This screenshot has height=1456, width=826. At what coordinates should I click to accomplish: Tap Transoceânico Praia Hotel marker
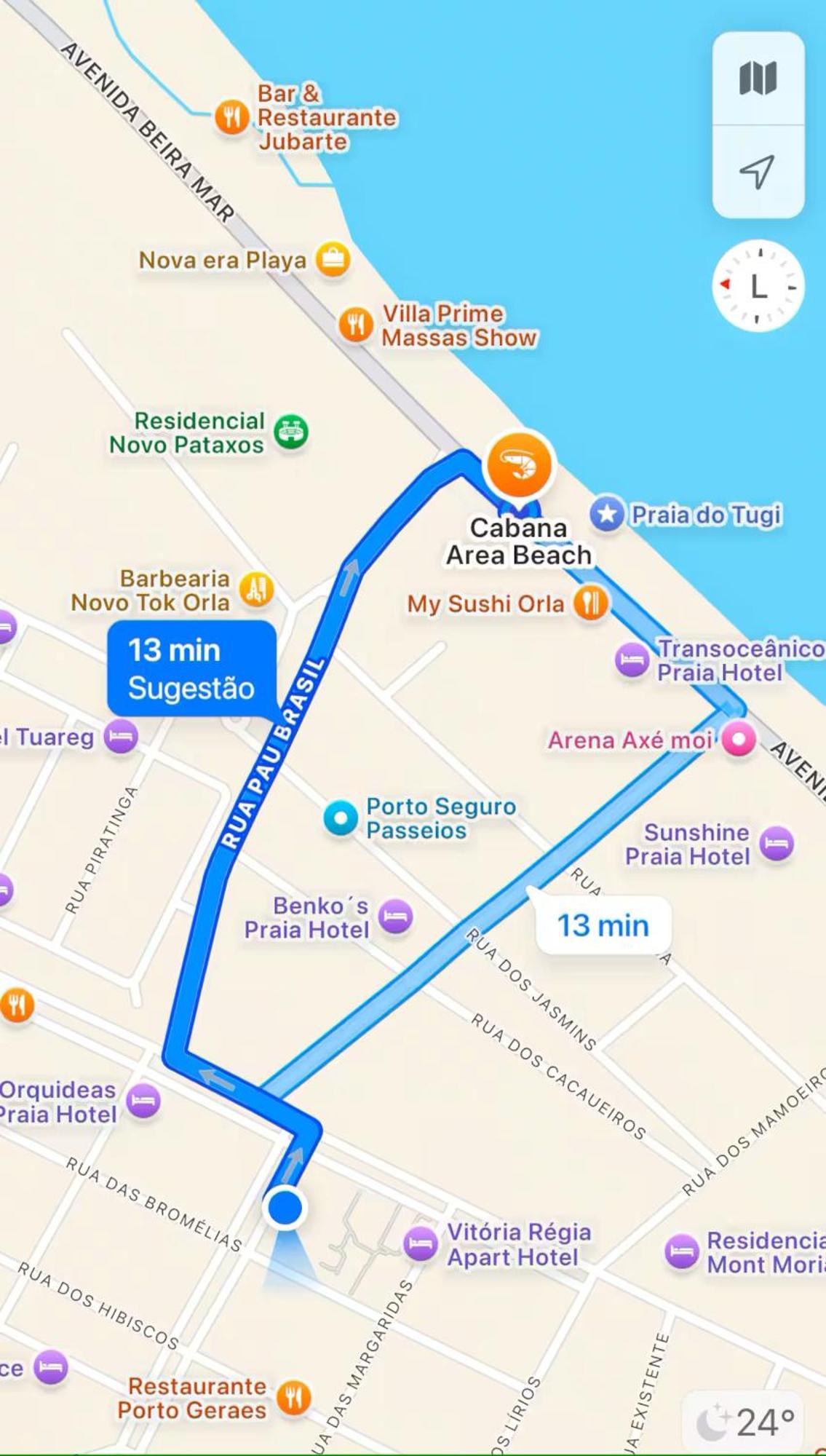click(x=632, y=660)
